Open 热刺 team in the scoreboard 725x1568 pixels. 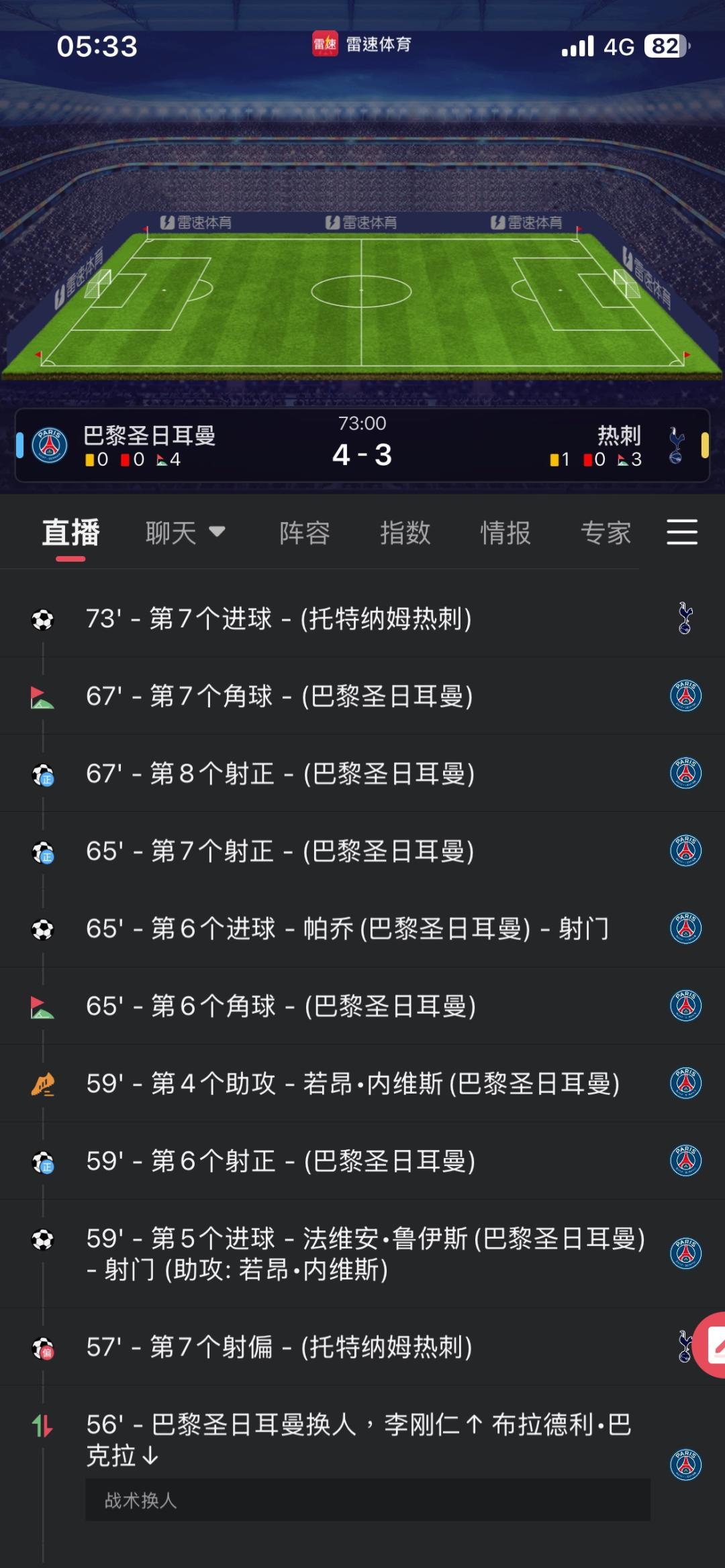coord(619,436)
